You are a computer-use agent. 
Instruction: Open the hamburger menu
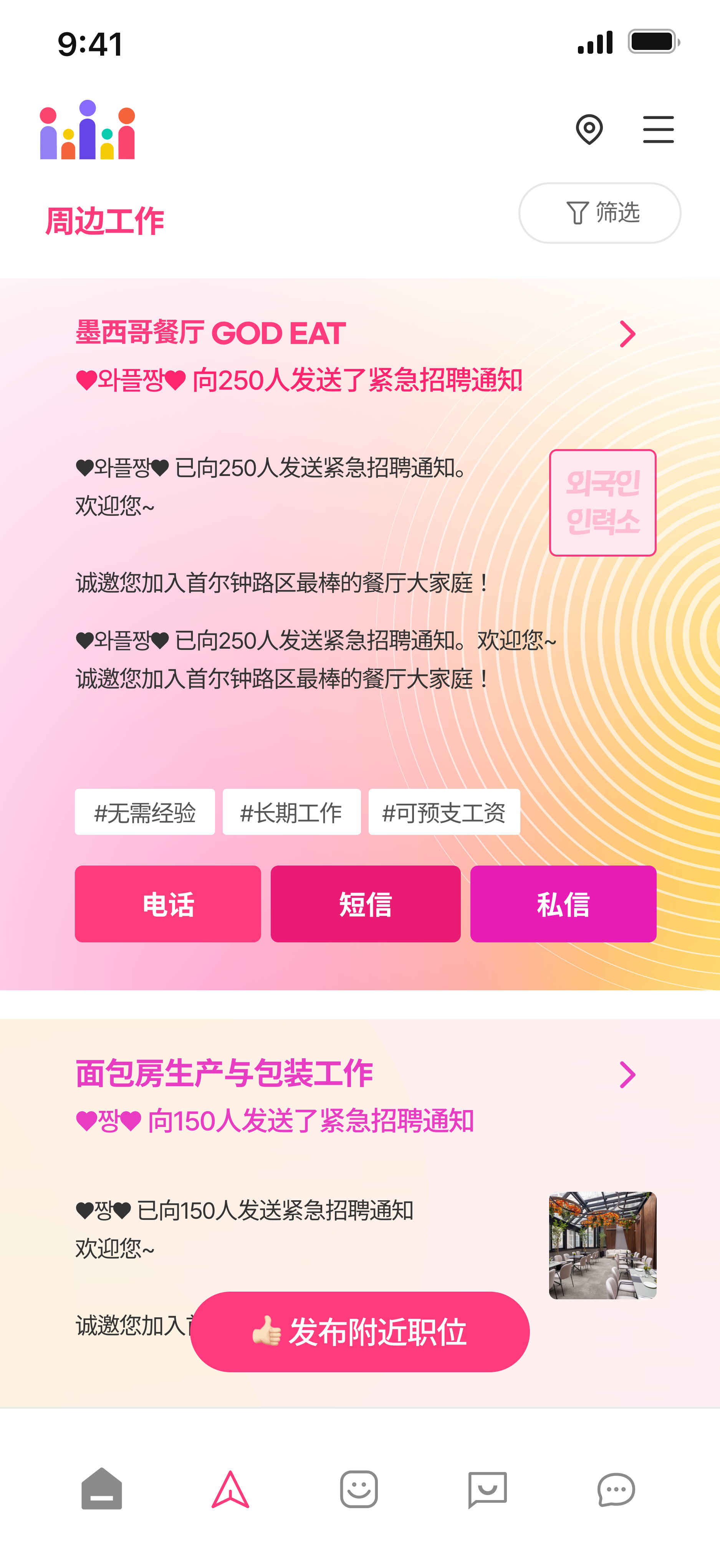tap(658, 130)
